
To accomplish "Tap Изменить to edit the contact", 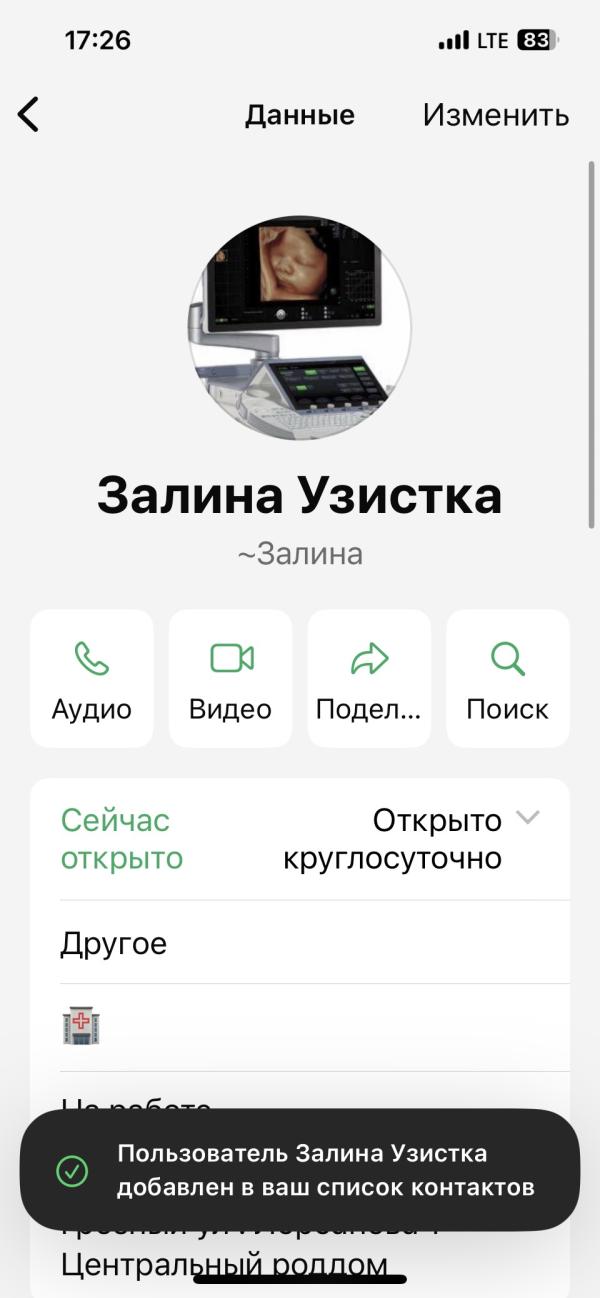I will coord(495,115).
